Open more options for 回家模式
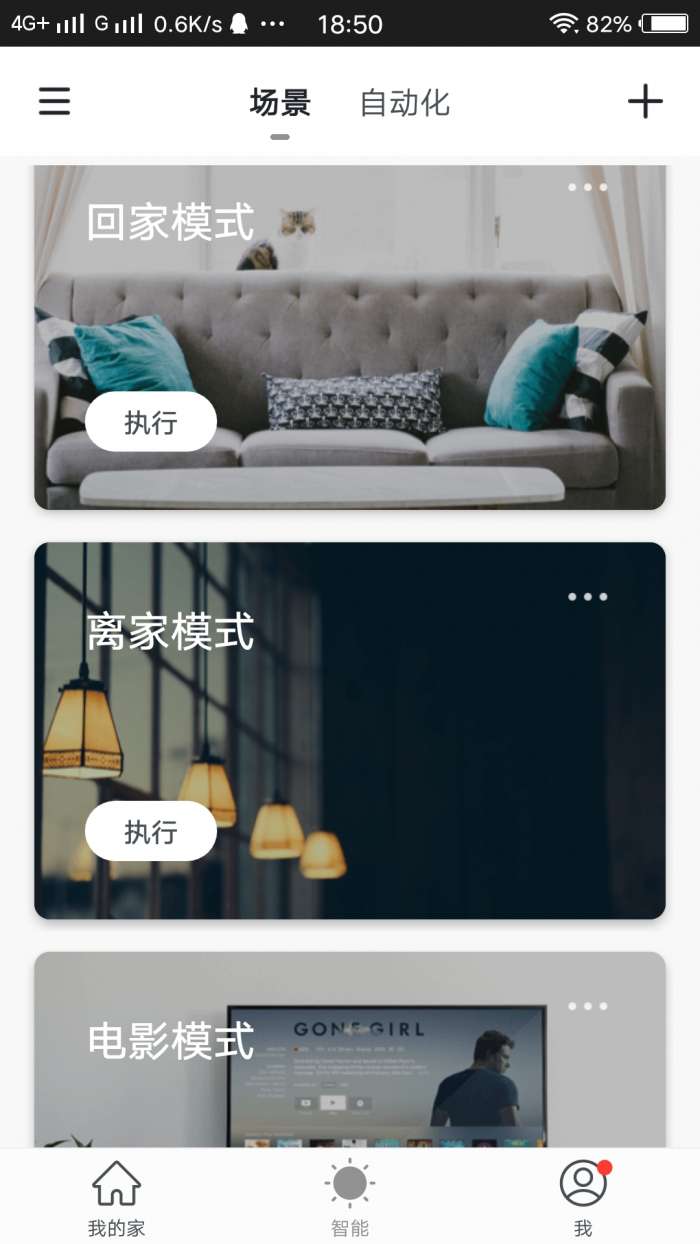 tap(587, 187)
